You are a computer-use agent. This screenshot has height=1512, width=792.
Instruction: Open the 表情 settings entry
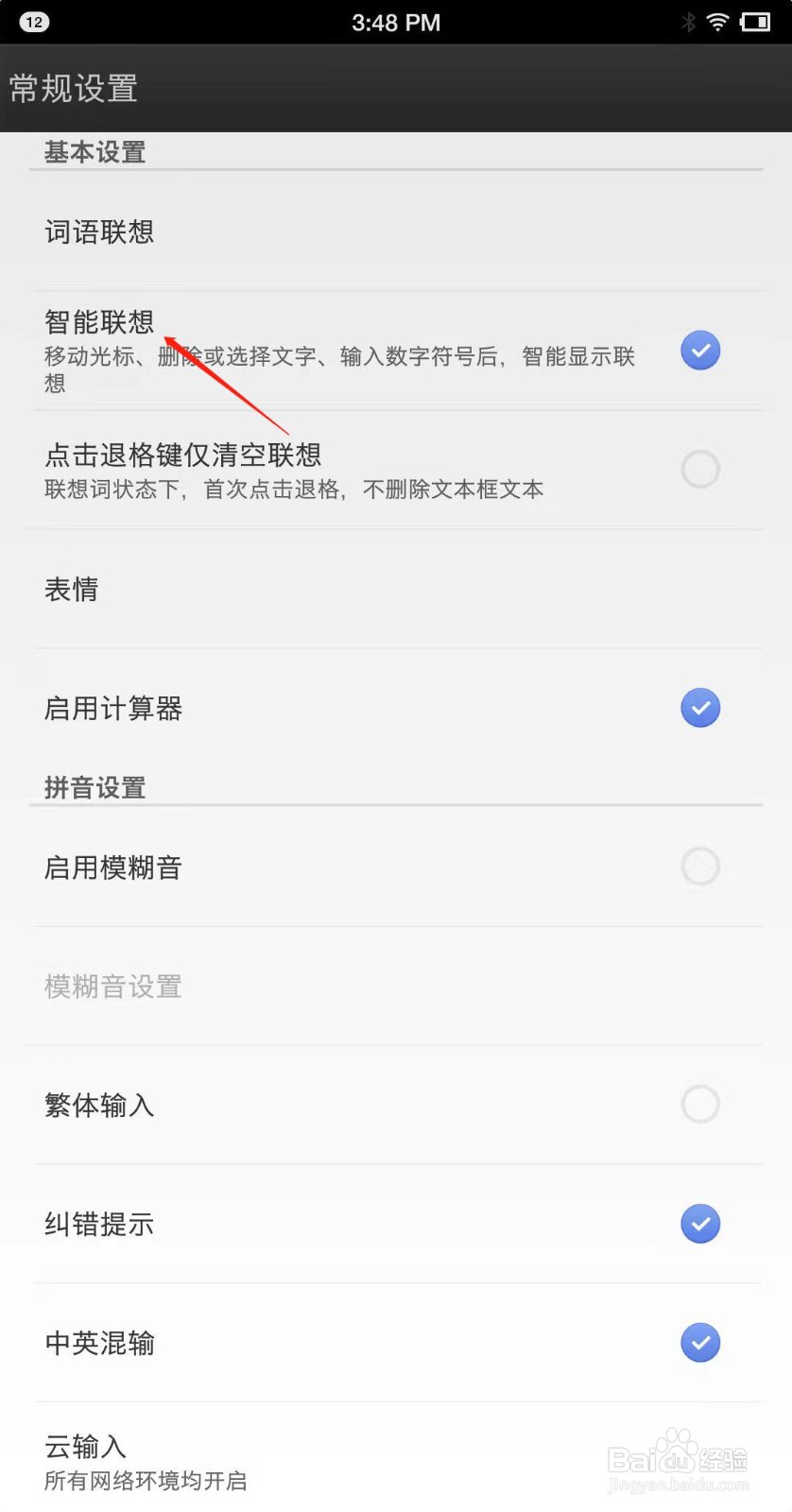coord(72,589)
